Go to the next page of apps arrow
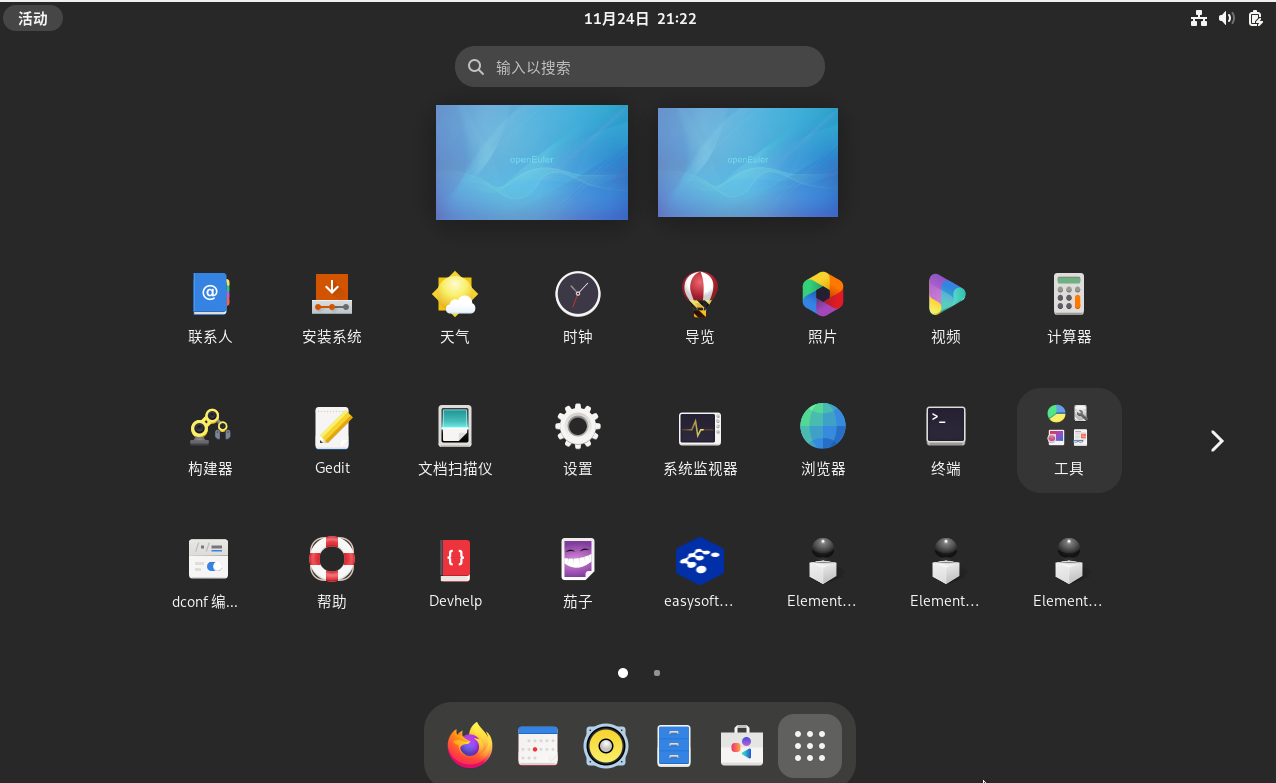 coord(1217,441)
